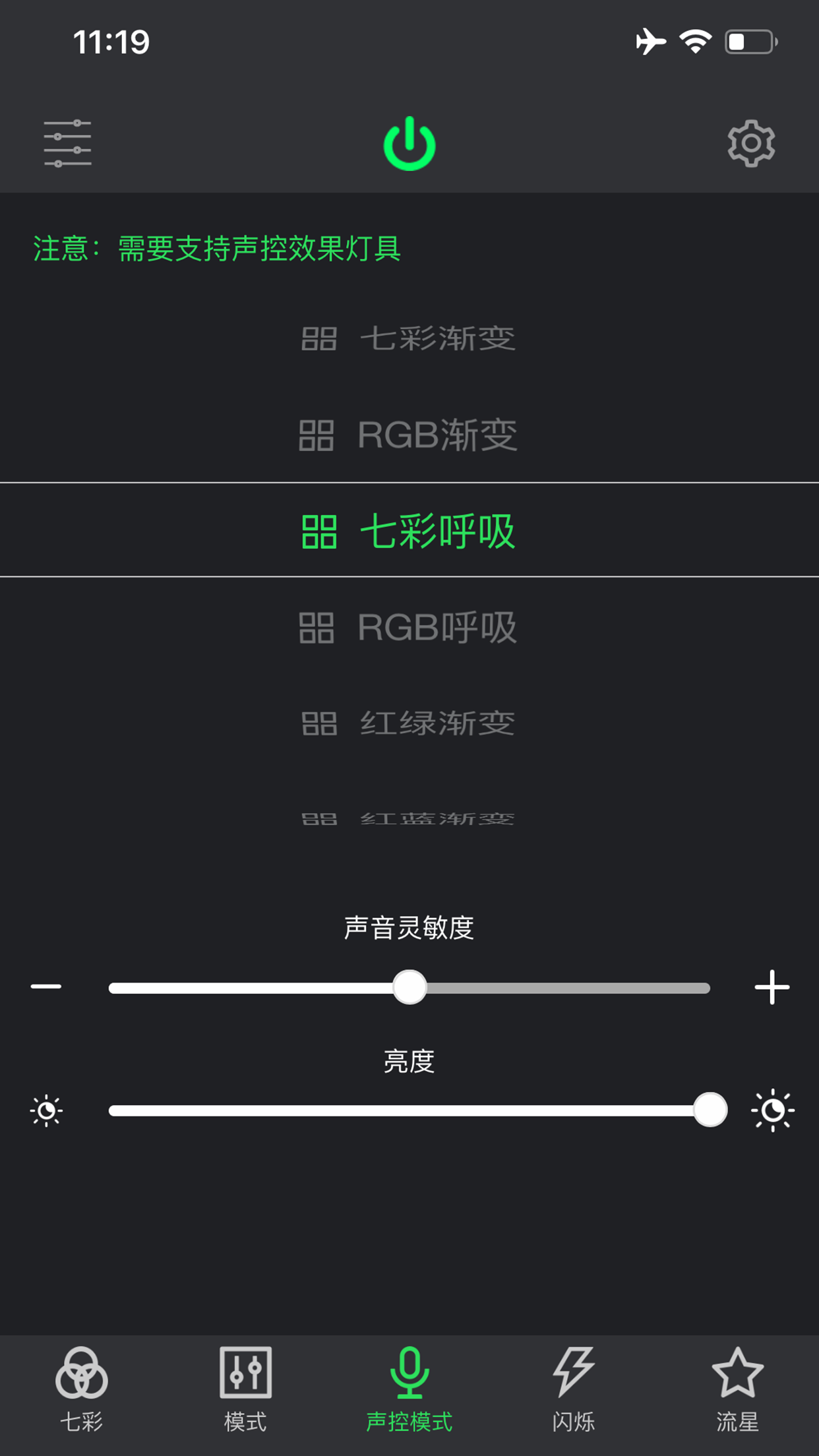Enable the RGB渐变 mode
This screenshot has width=819, height=1456.
click(x=409, y=434)
